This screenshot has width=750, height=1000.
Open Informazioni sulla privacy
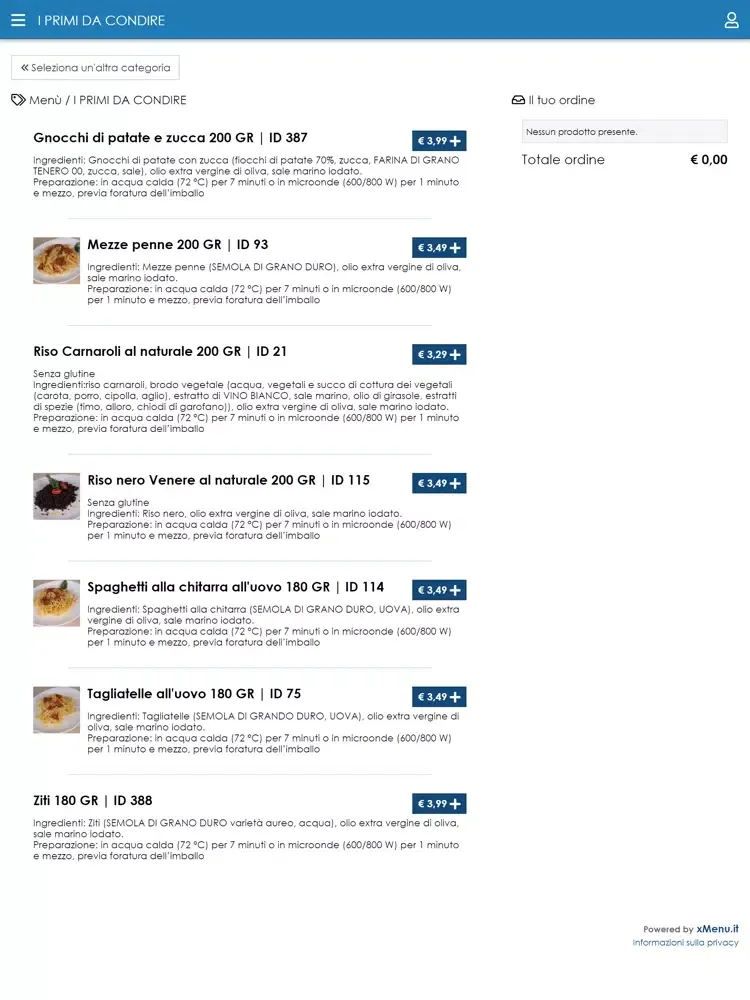click(685, 943)
